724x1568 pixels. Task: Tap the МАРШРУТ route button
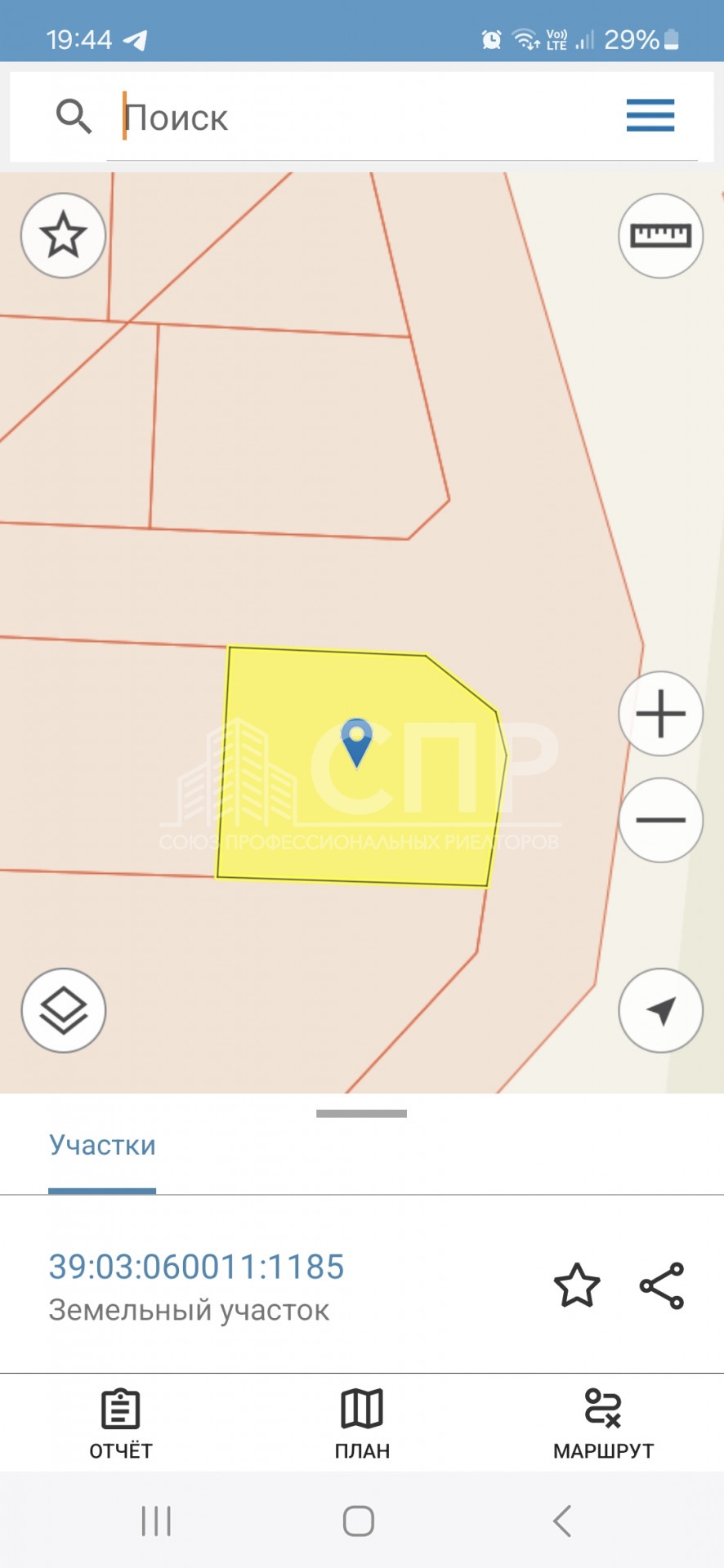(x=603, y=1424)
